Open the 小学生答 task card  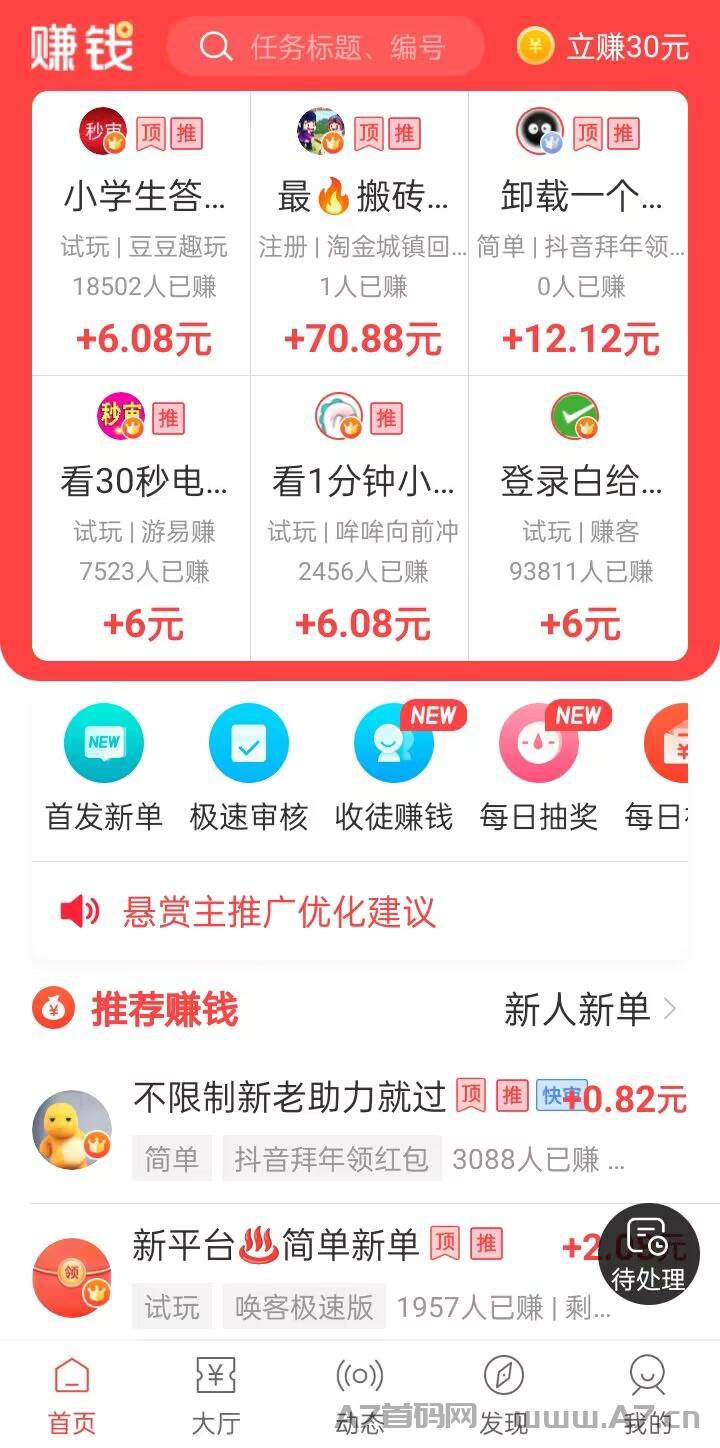click(142, 234)
